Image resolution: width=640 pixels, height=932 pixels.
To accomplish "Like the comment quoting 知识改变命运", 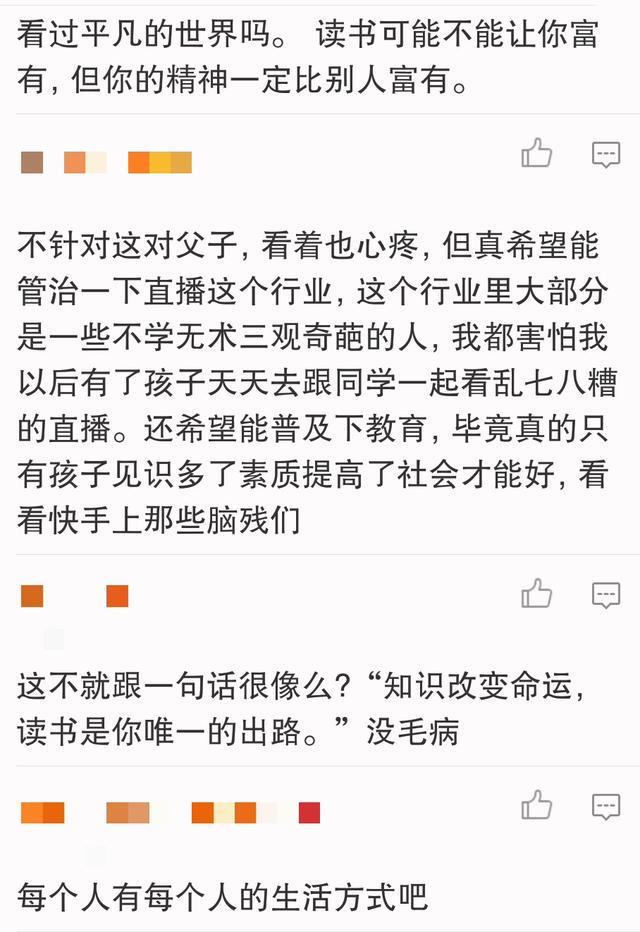I will tap(537, 595).
